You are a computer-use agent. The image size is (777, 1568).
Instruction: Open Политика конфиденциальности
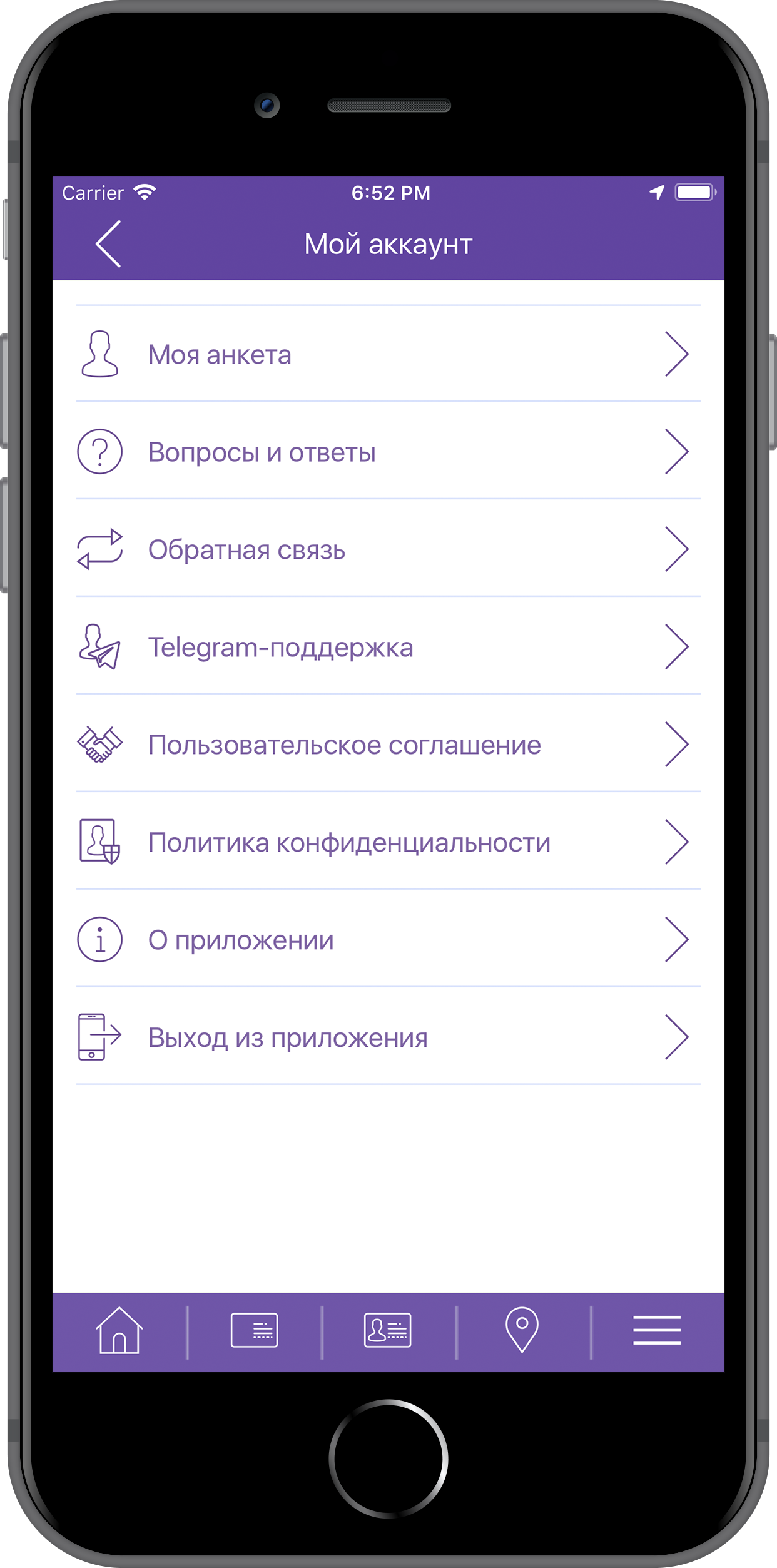(x=388, y=842)
